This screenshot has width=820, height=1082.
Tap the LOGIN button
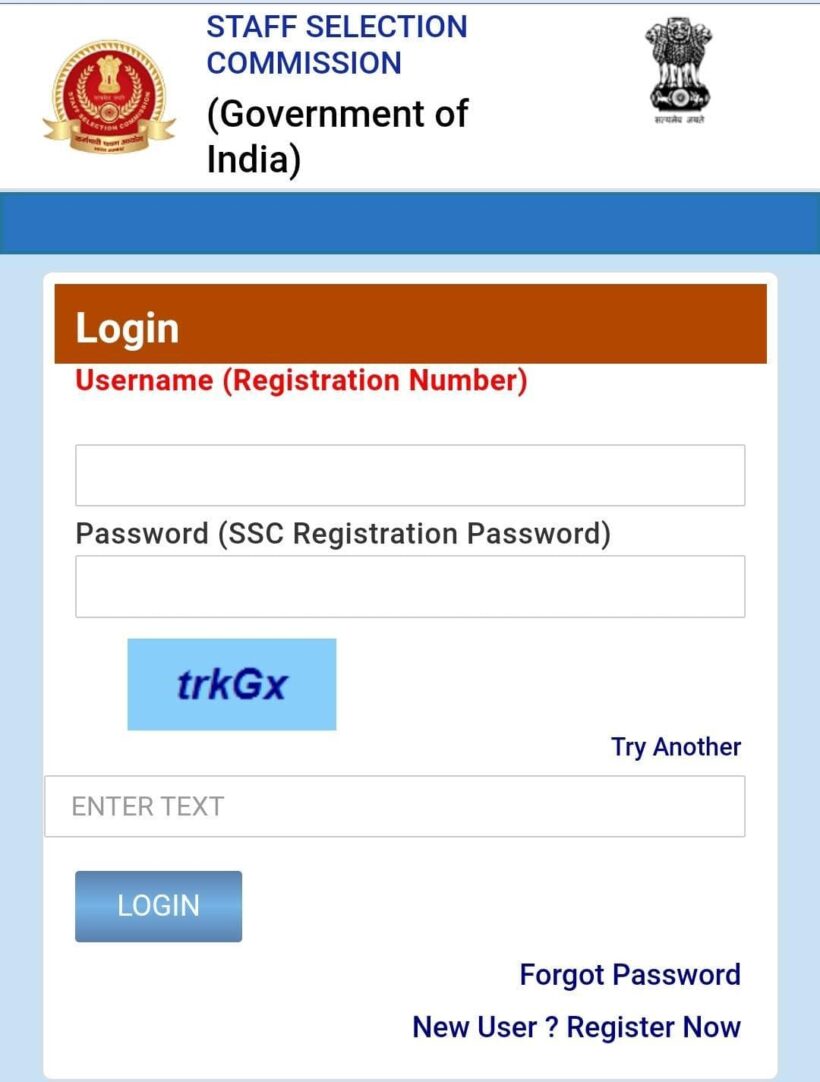[x=158, y=906]
